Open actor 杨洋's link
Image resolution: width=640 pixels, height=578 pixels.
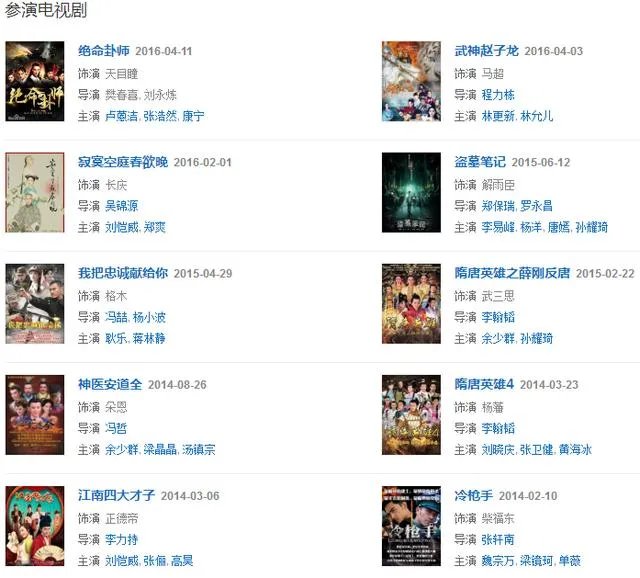[530, 227]
